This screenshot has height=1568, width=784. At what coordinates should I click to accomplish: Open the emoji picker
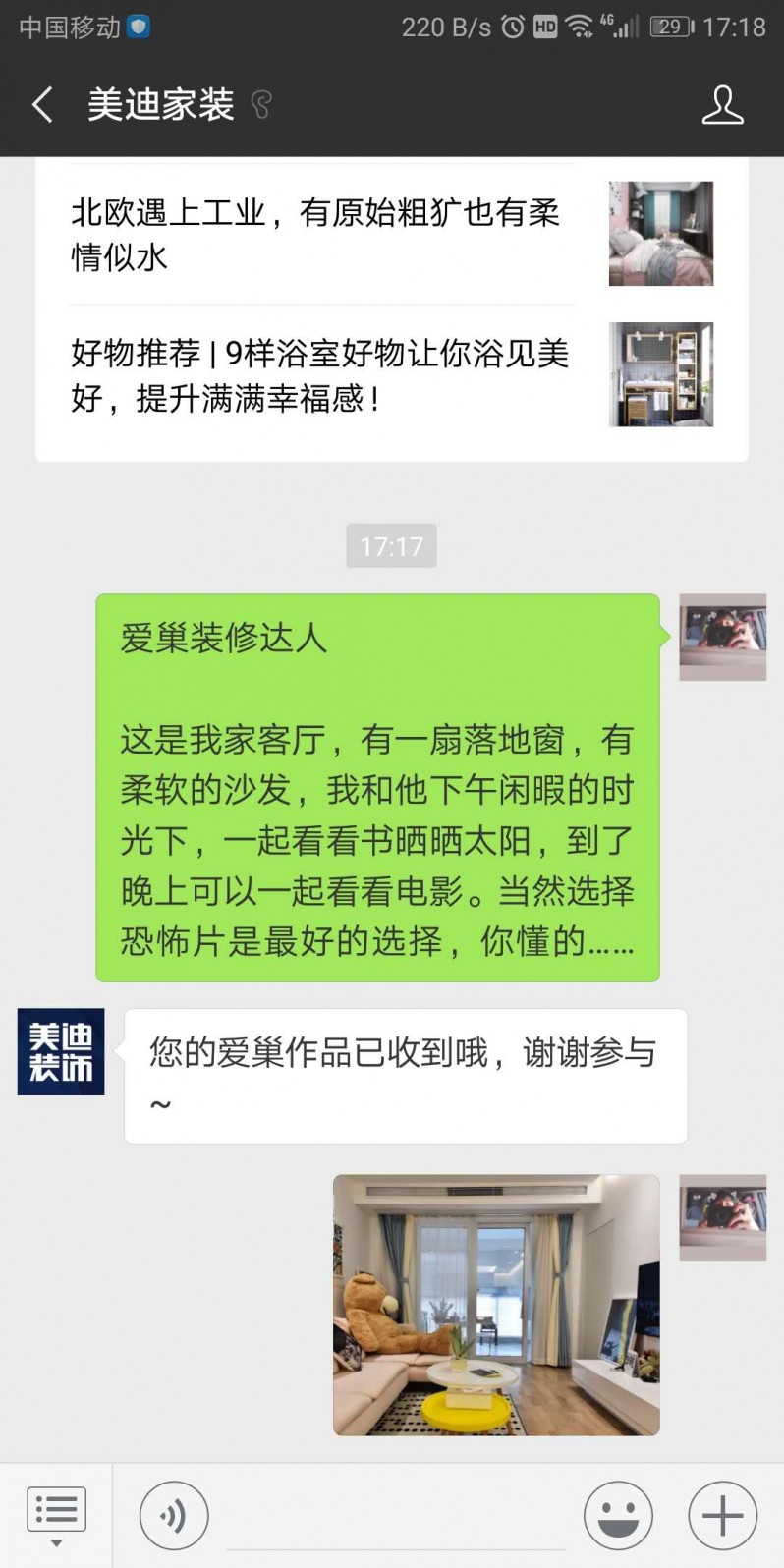click(x=618, y=1516)
